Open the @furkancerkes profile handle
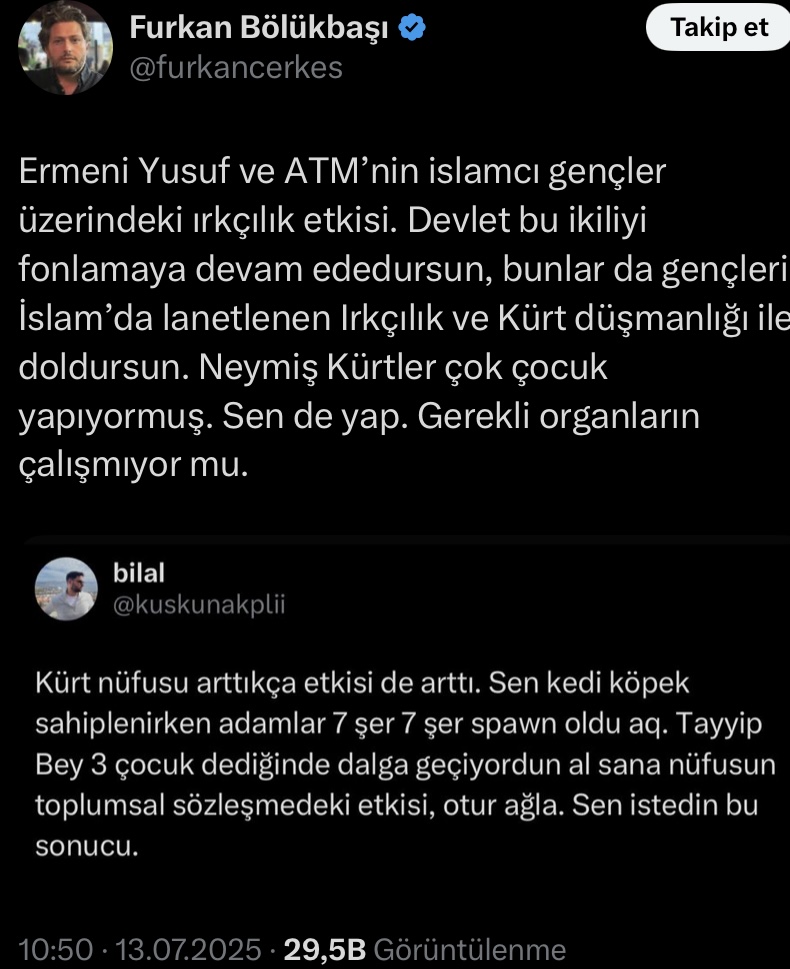Viewport: 790px width, 969px height. [x=236, y=68]
